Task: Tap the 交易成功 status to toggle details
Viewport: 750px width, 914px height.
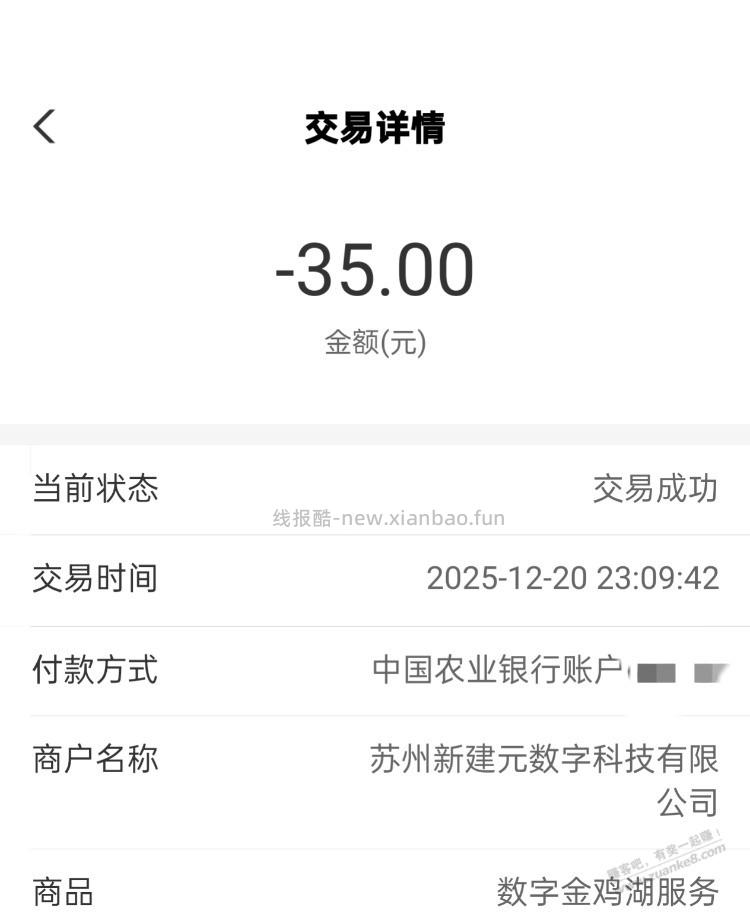Action: coord(654,488)
